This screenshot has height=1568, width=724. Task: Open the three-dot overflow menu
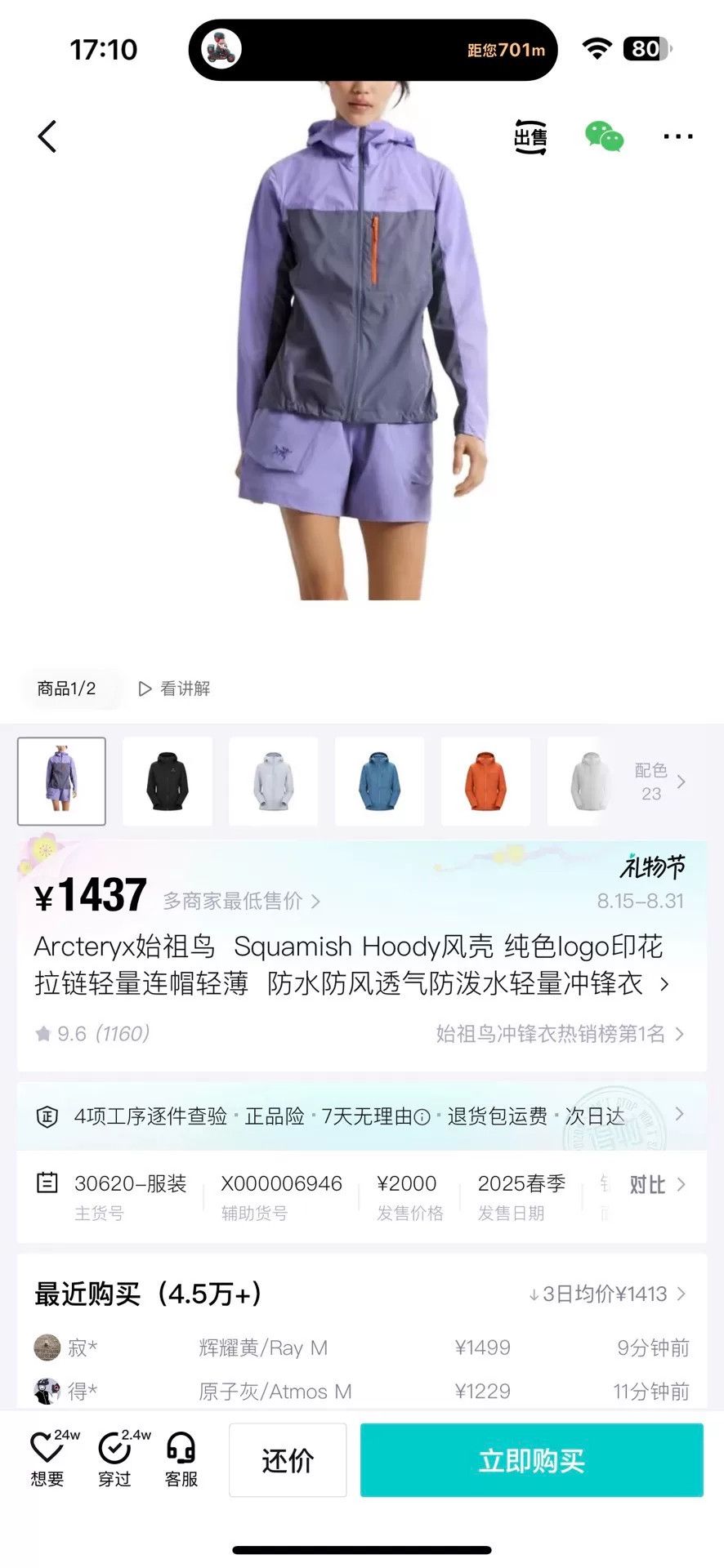click(x=678, y=136)
